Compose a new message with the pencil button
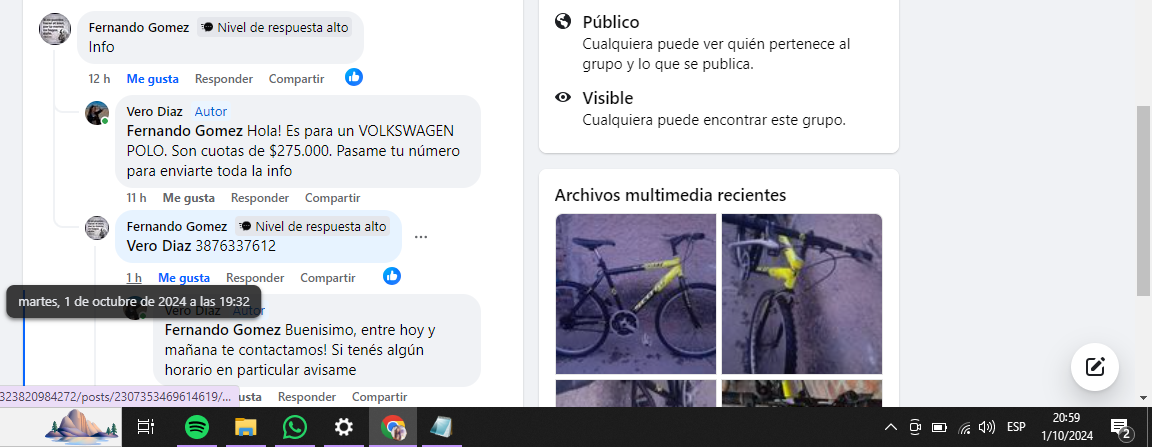The width and height of the screenshot is (1152, 447). coord(1094,366)
